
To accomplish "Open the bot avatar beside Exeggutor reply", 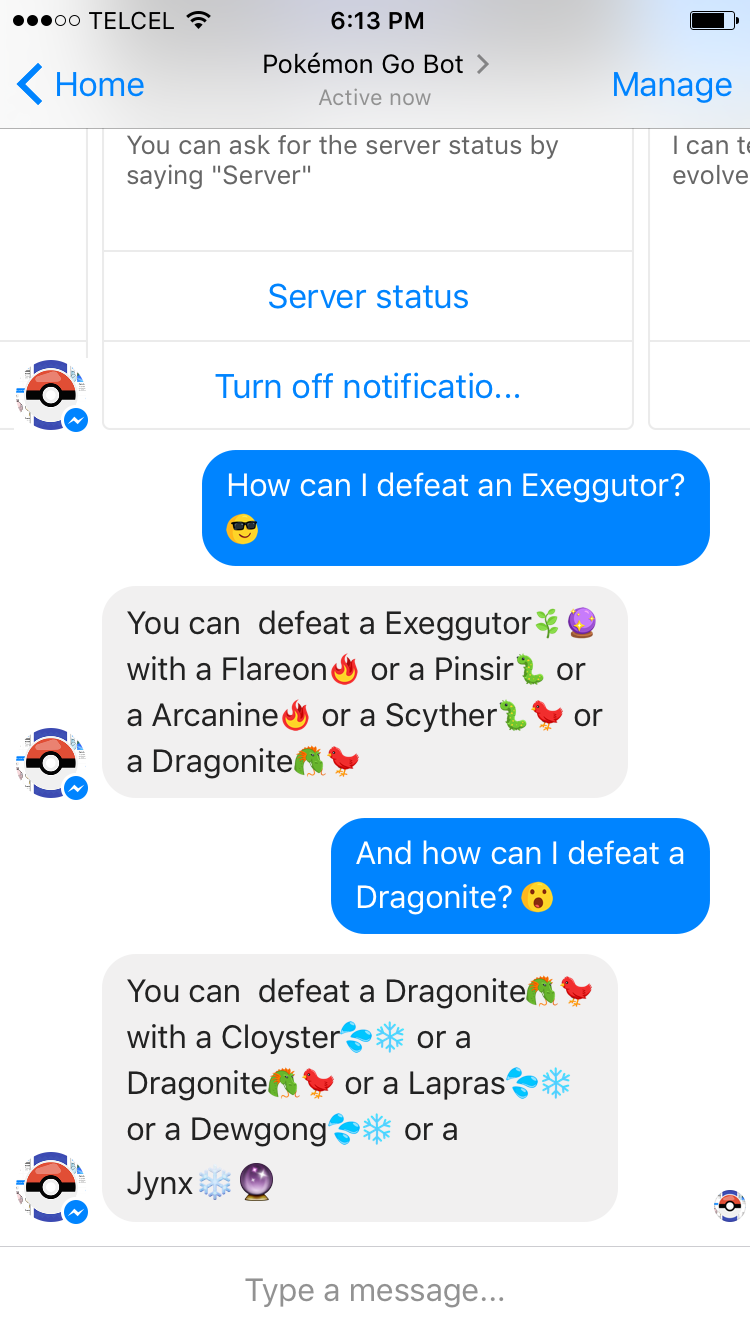I will pos(51,763).
